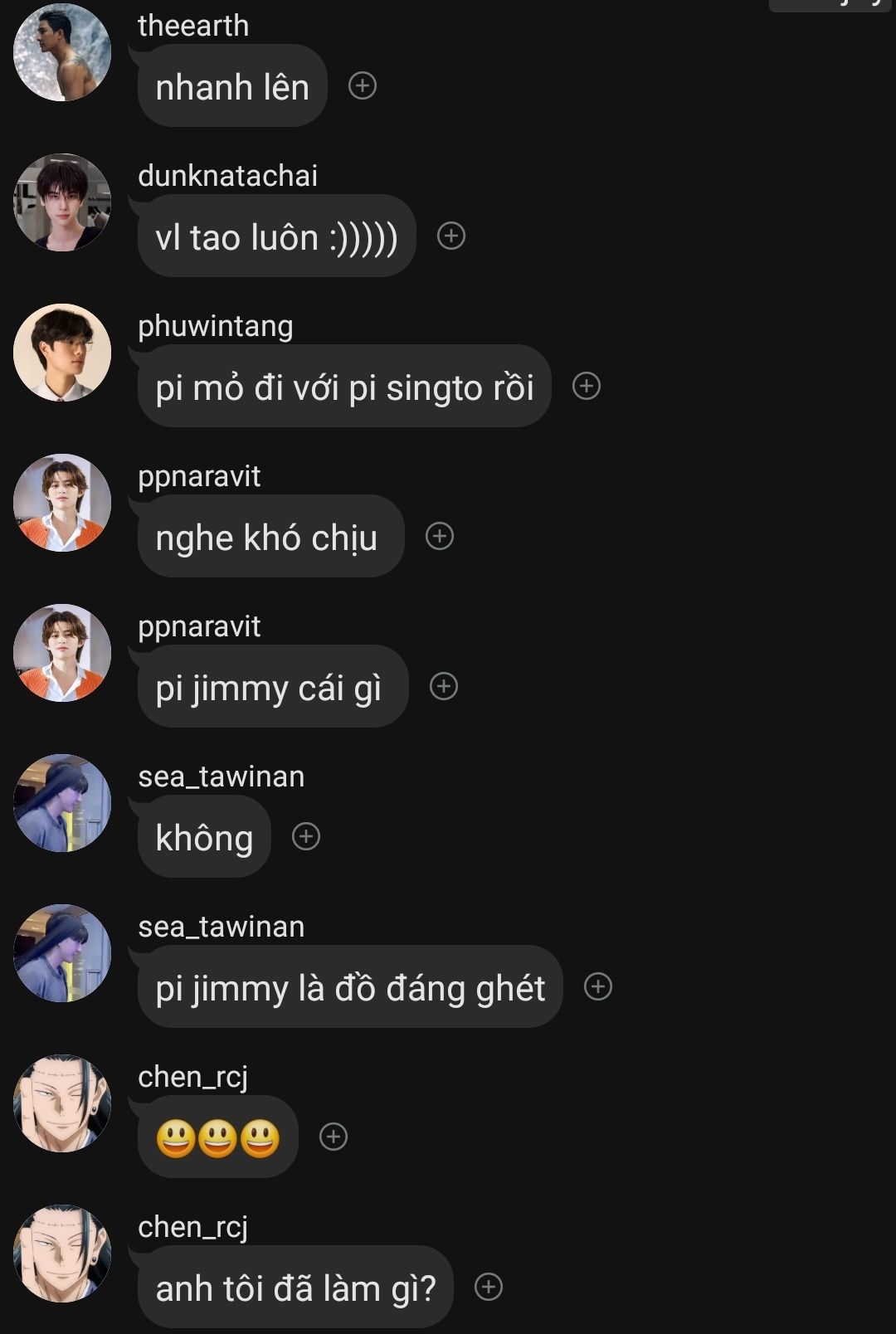React to "nghe khó chịu" message
Image resolution: width=896 pixels, height=1334 pixels.
[x=440, y=536]
